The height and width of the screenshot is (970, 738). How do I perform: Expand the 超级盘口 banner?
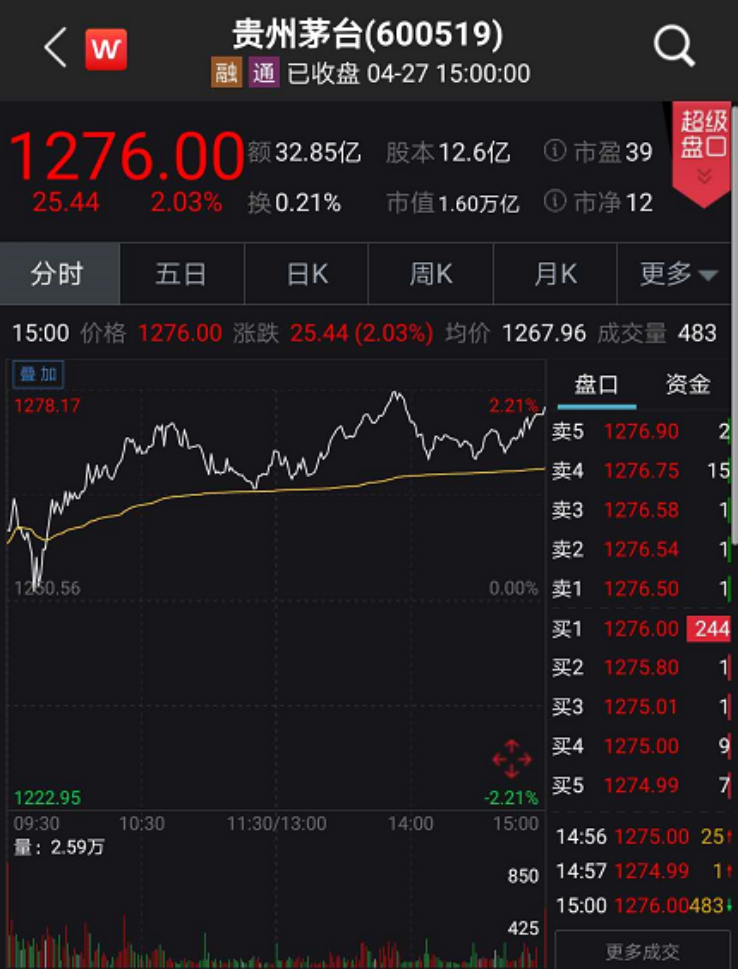(x=703, y=151)
